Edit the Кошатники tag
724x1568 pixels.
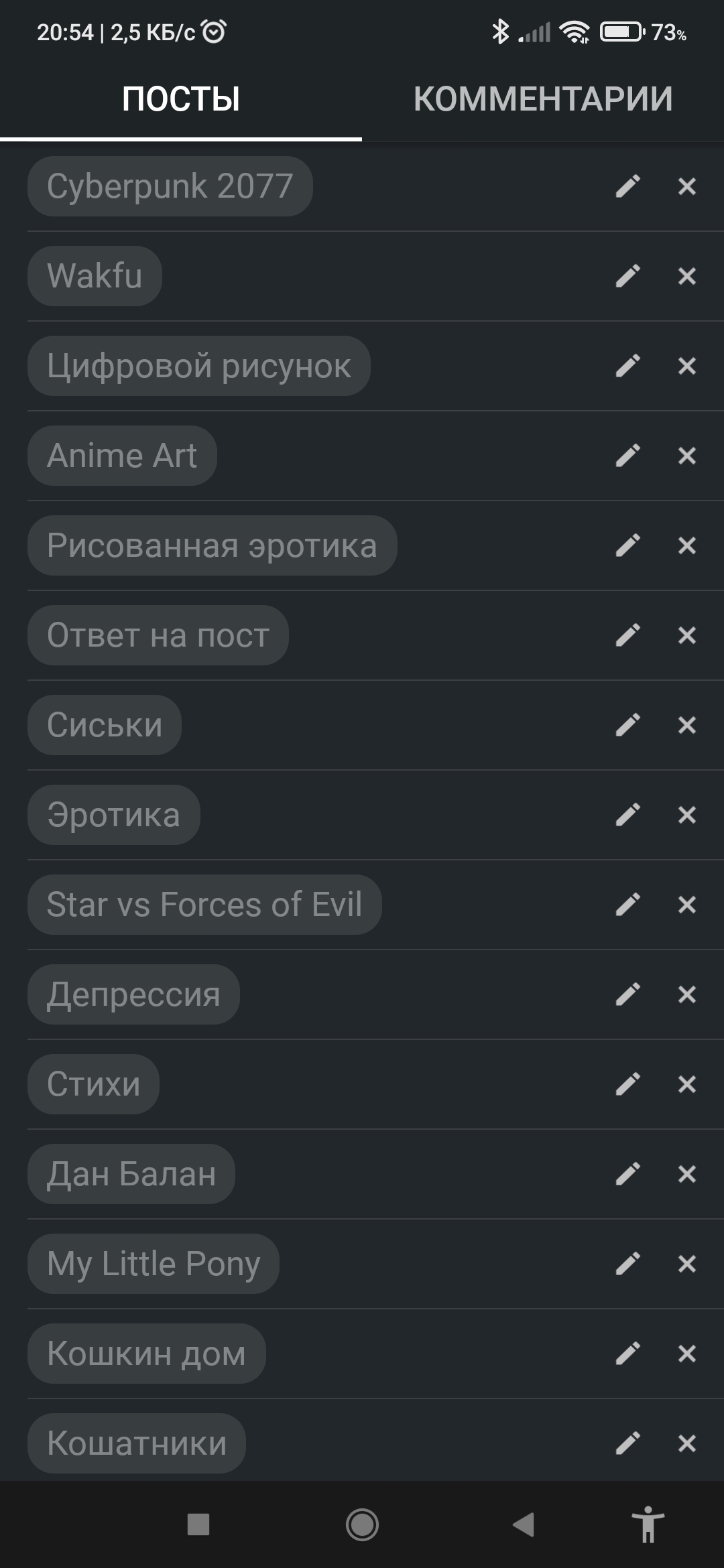click(x=628, y=1443)
